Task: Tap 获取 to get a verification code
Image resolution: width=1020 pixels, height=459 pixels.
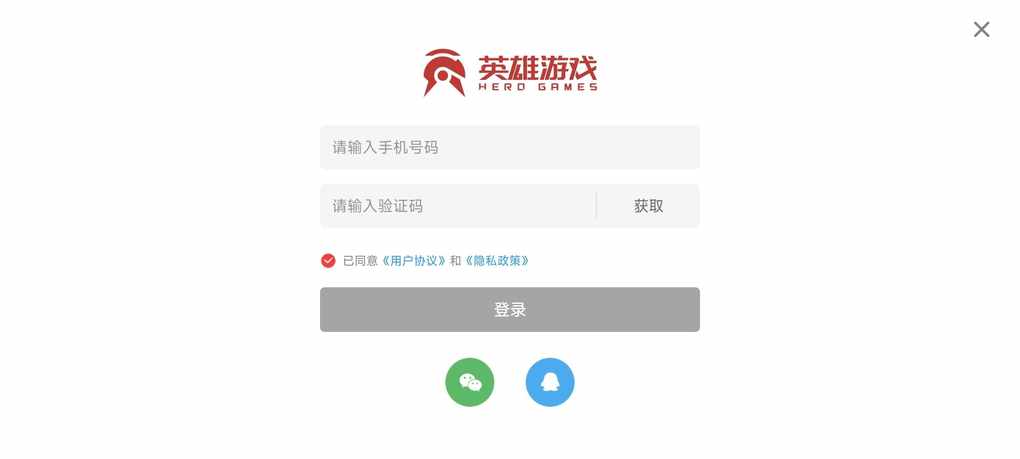Action: (648, 206)
